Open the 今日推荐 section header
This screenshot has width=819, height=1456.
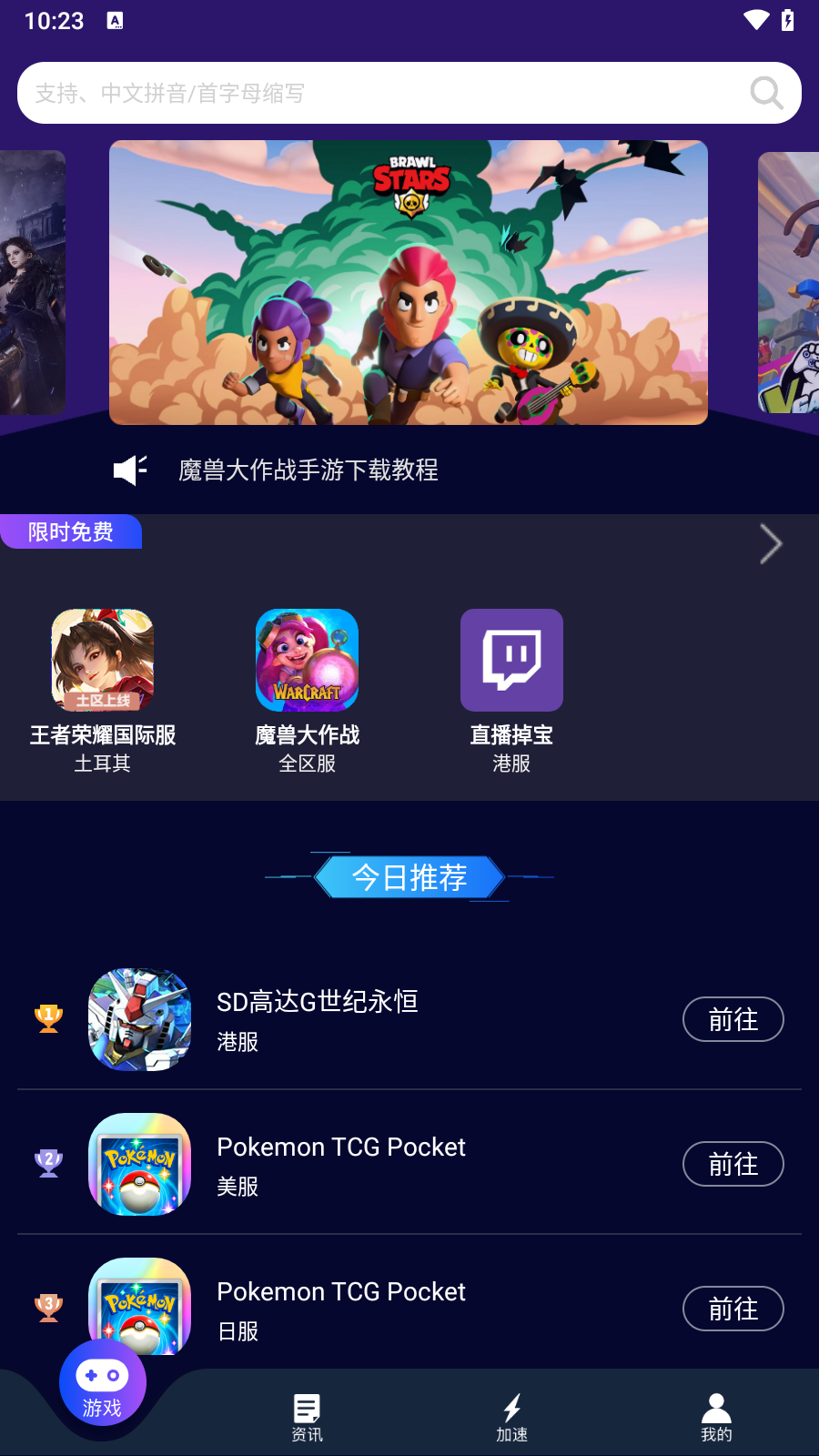click(x=409, y=877)
